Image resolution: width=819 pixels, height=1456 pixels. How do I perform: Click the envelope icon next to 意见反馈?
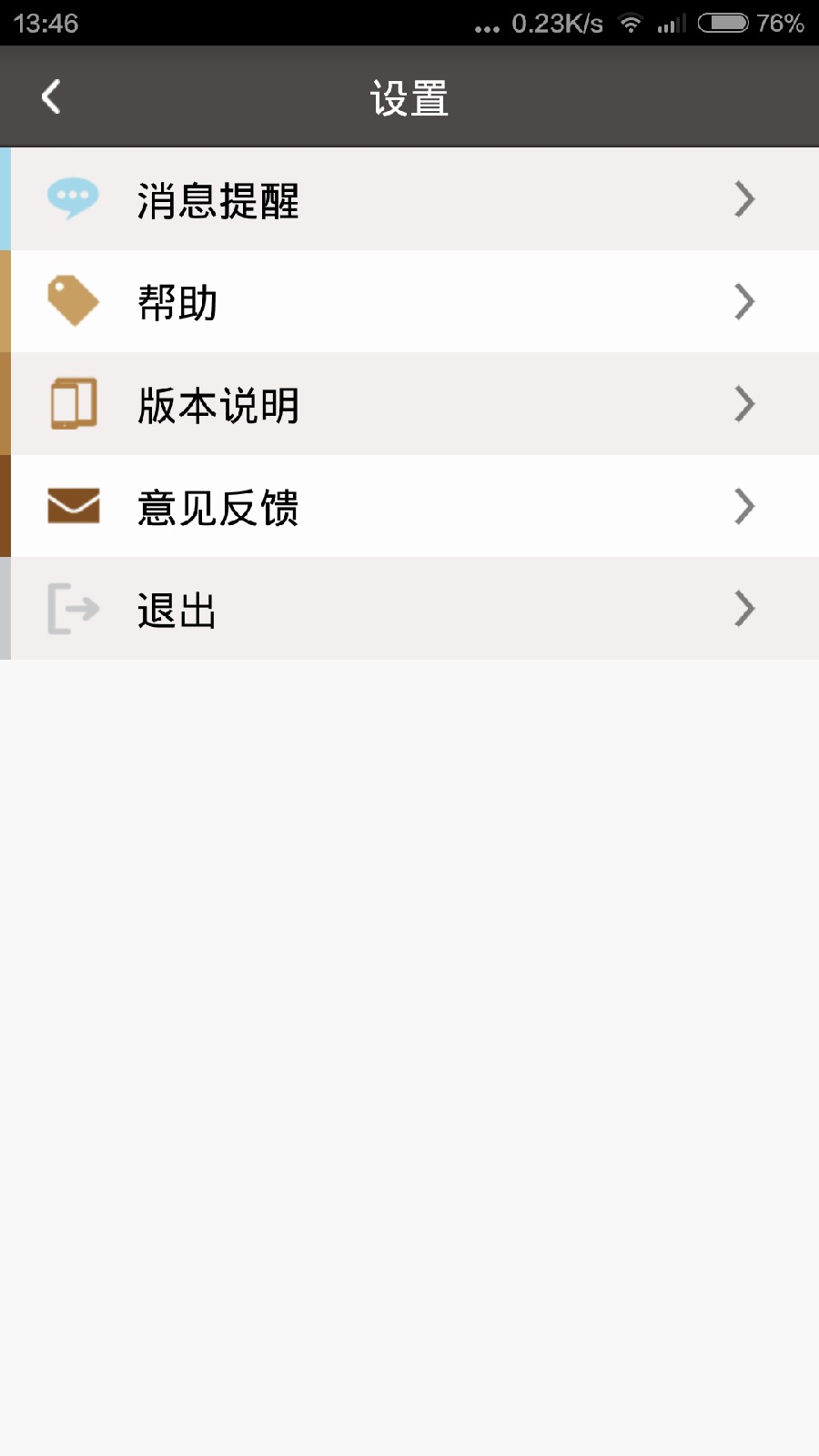click(74, 506)
